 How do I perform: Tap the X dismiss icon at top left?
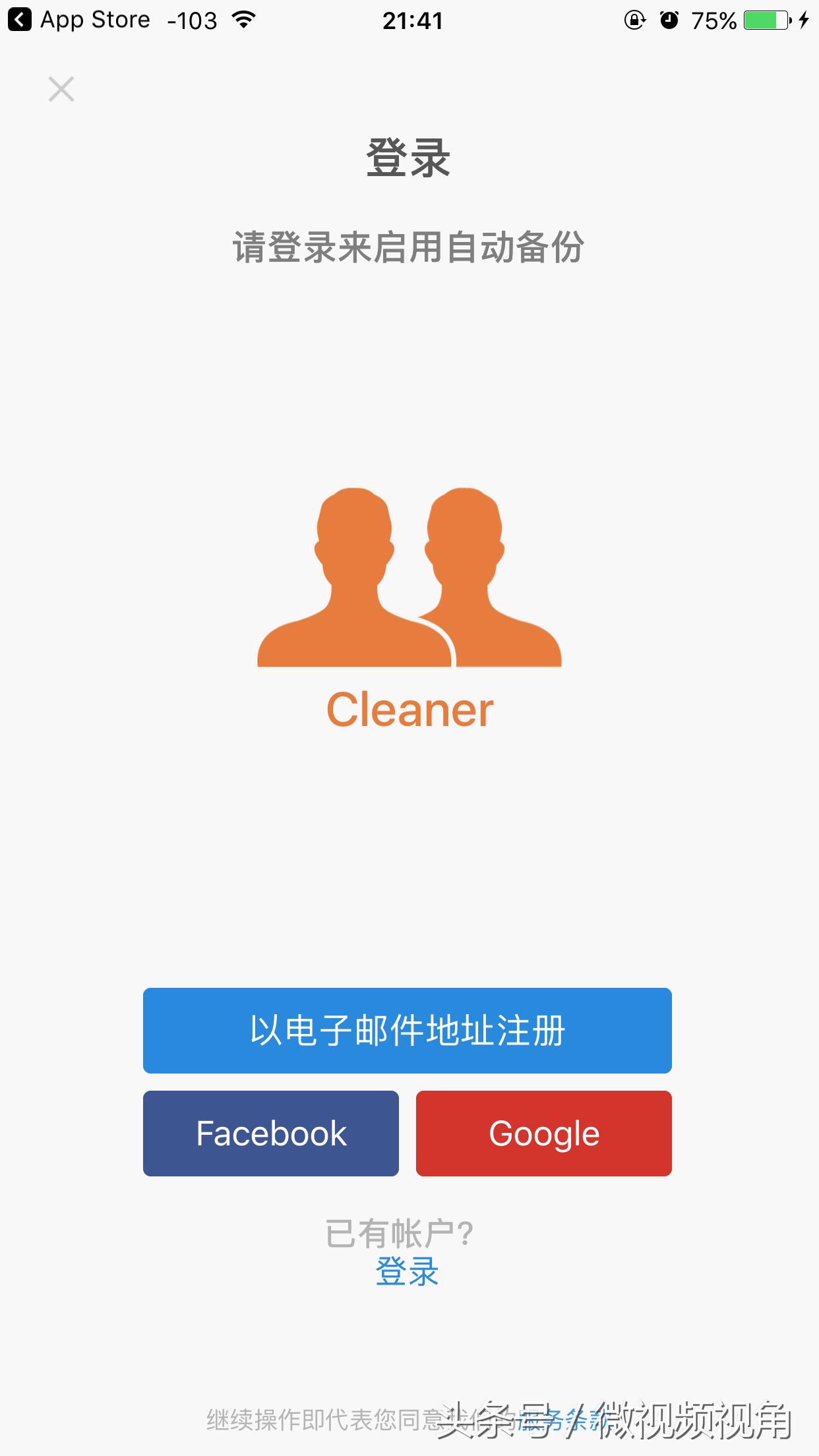(61, 90)
